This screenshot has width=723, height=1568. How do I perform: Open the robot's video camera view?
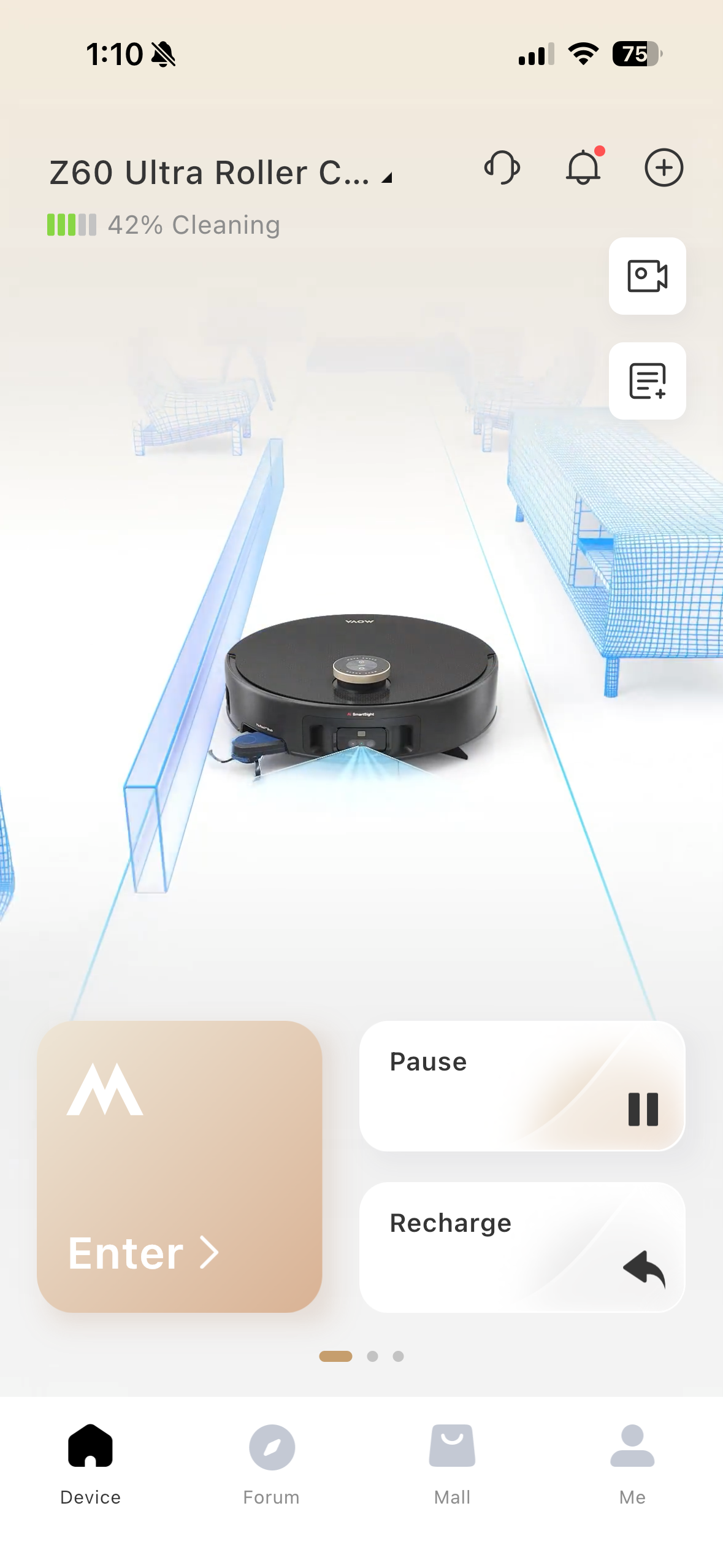click(x=647, y=276)
